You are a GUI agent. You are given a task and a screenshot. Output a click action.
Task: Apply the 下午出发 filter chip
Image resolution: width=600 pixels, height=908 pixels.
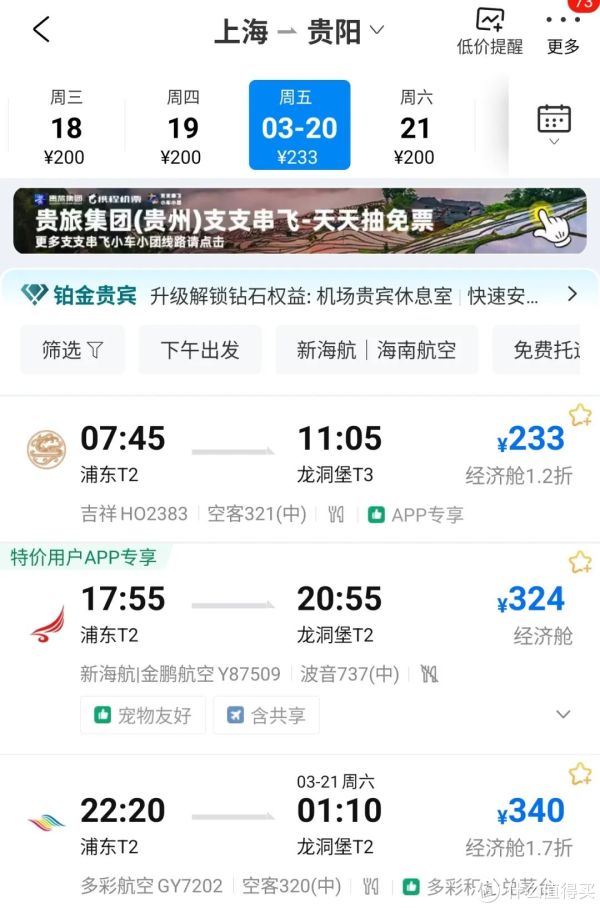coord(200,350)
